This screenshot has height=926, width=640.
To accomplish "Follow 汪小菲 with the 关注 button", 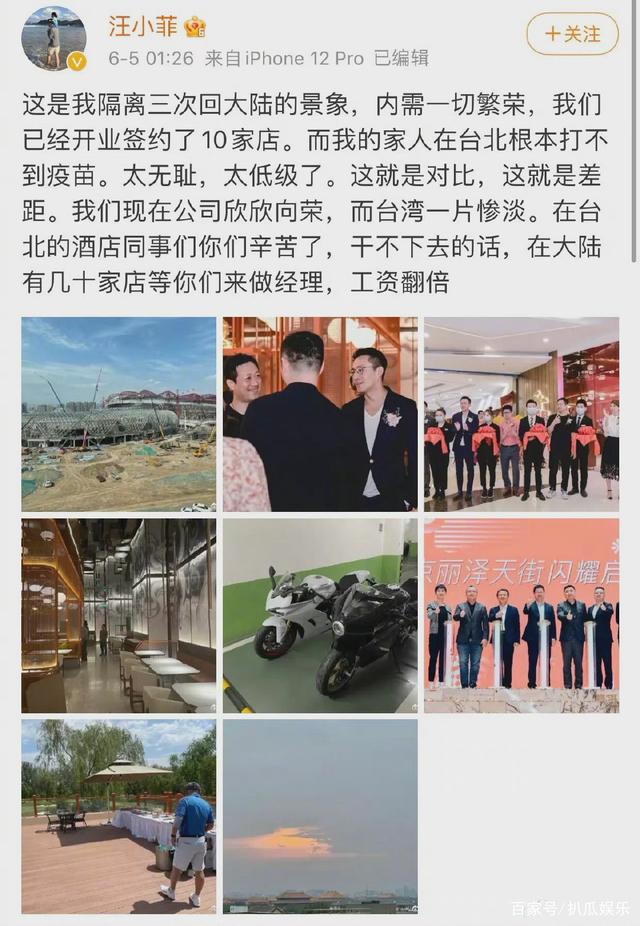I will (573, 34).
